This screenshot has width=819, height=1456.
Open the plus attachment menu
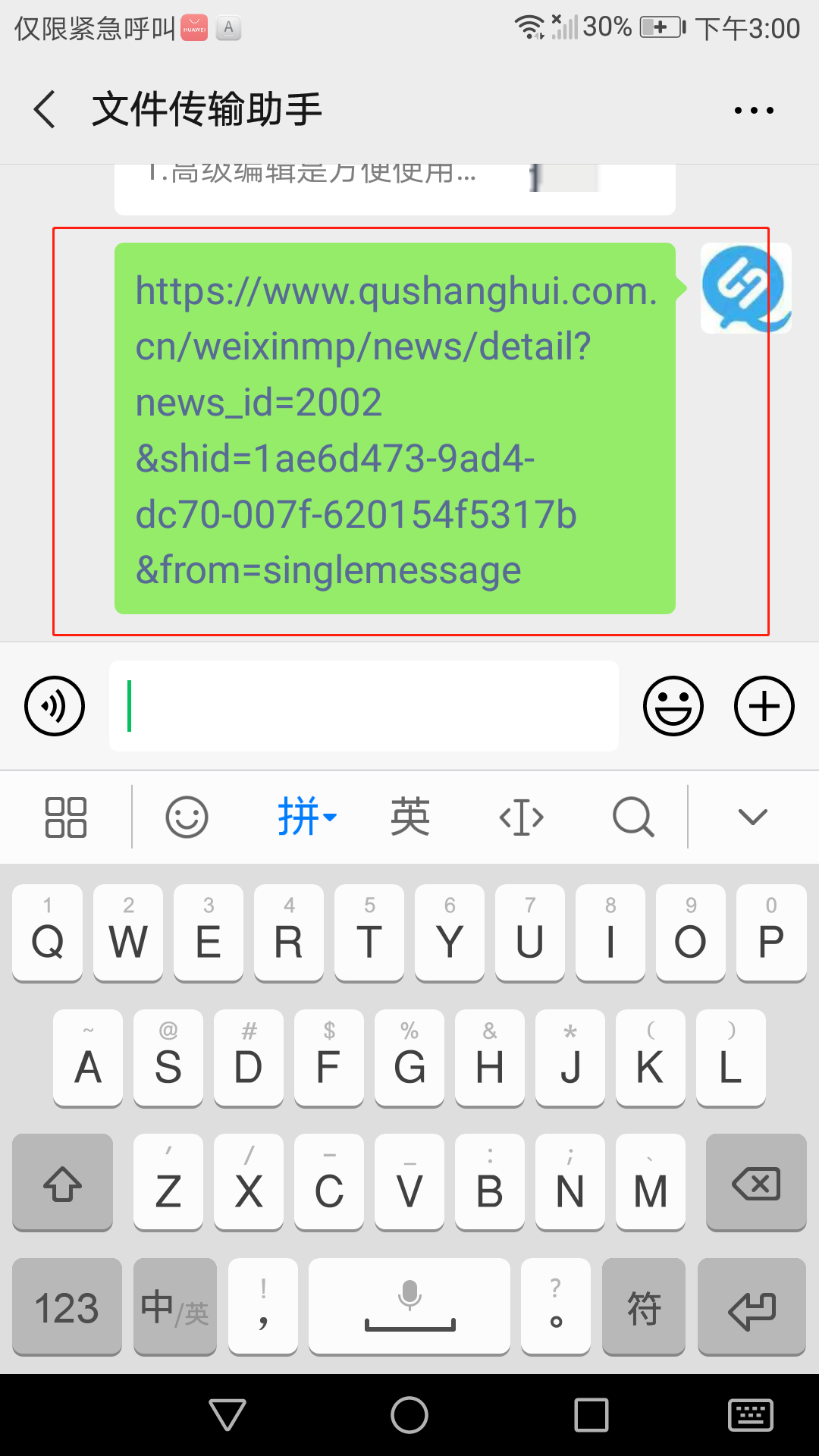point(764,706)
